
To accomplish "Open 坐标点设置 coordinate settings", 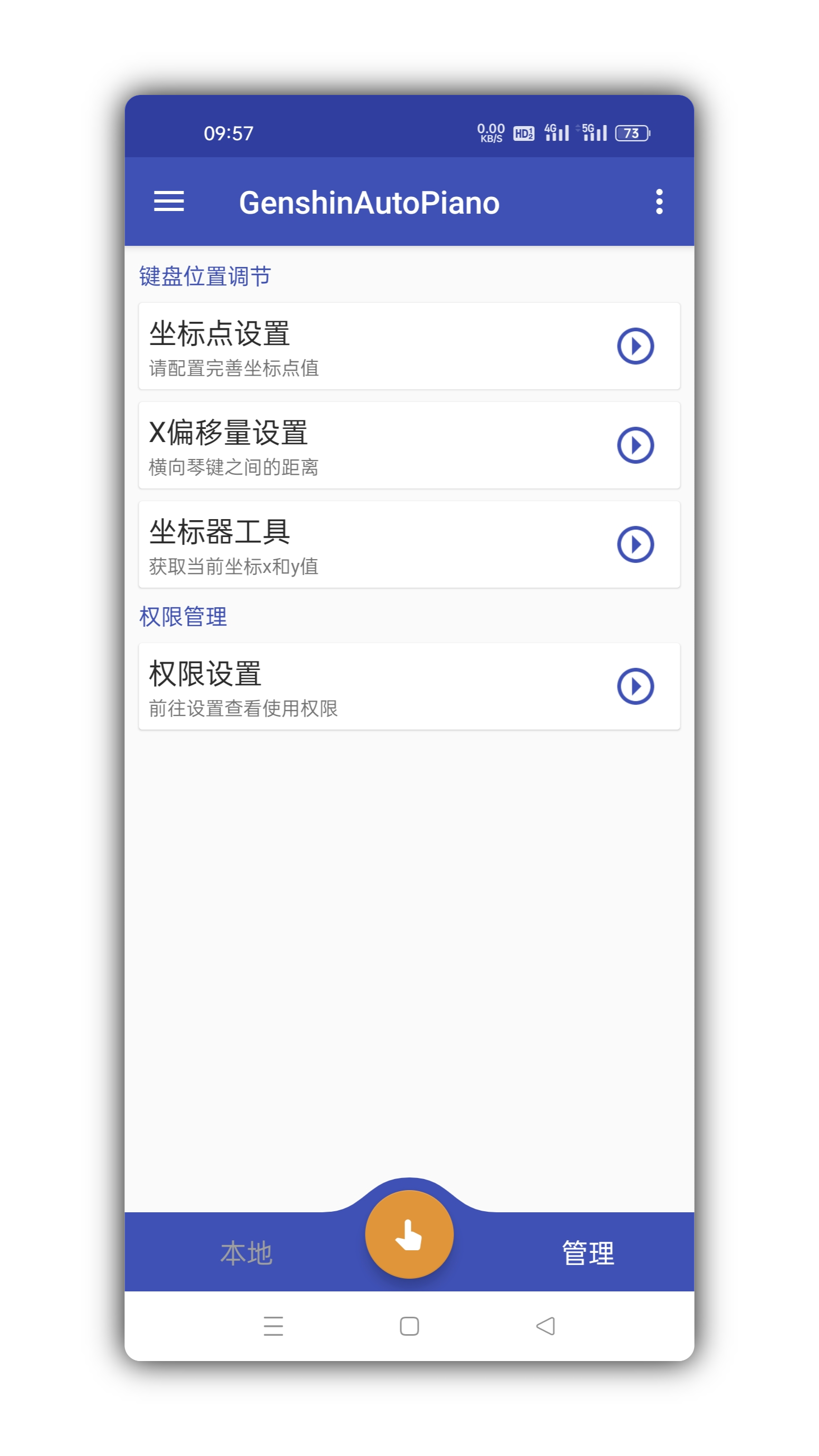I will [x=409, y=346].
